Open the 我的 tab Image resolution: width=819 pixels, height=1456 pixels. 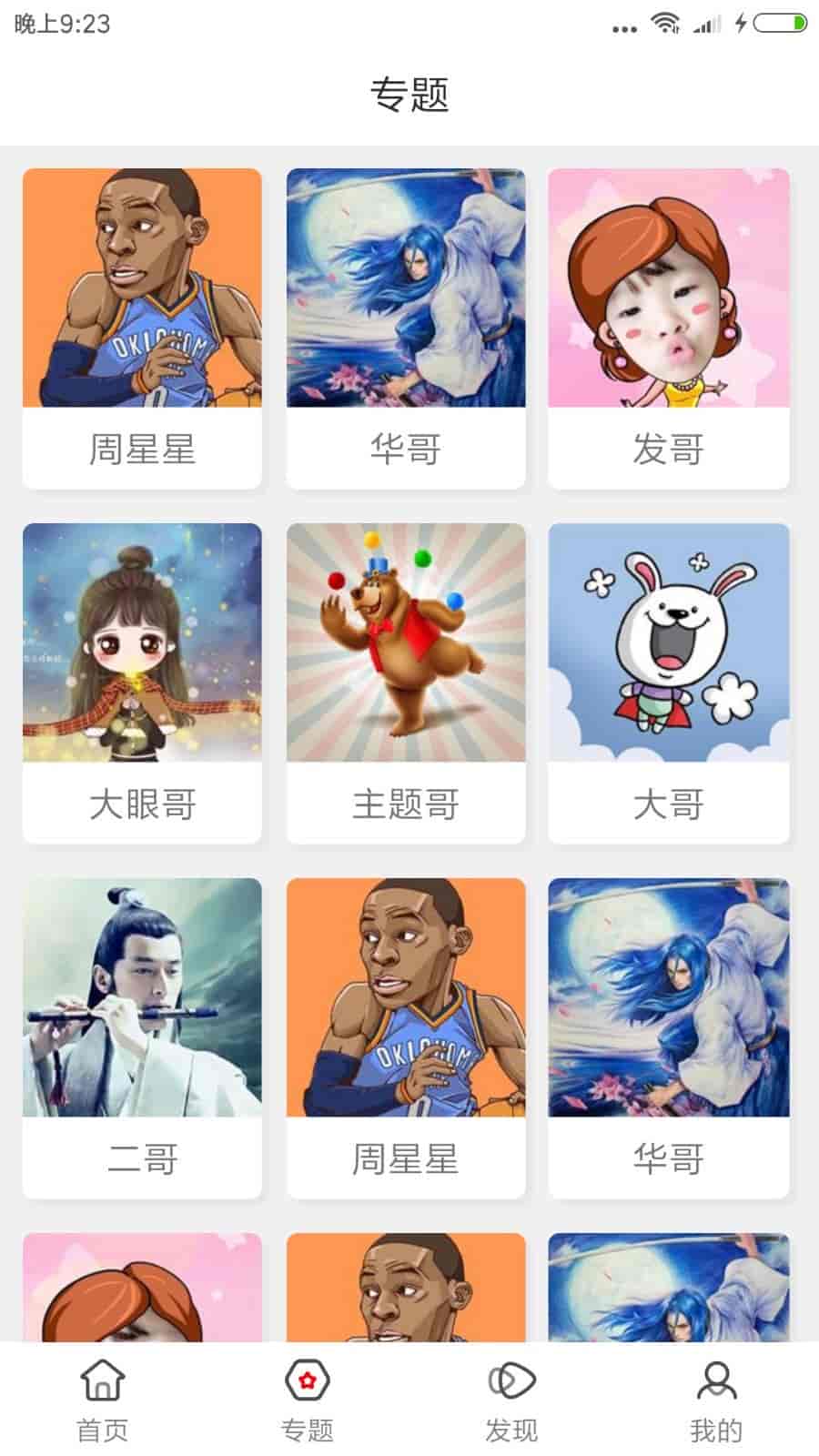tap(716, 1400)
